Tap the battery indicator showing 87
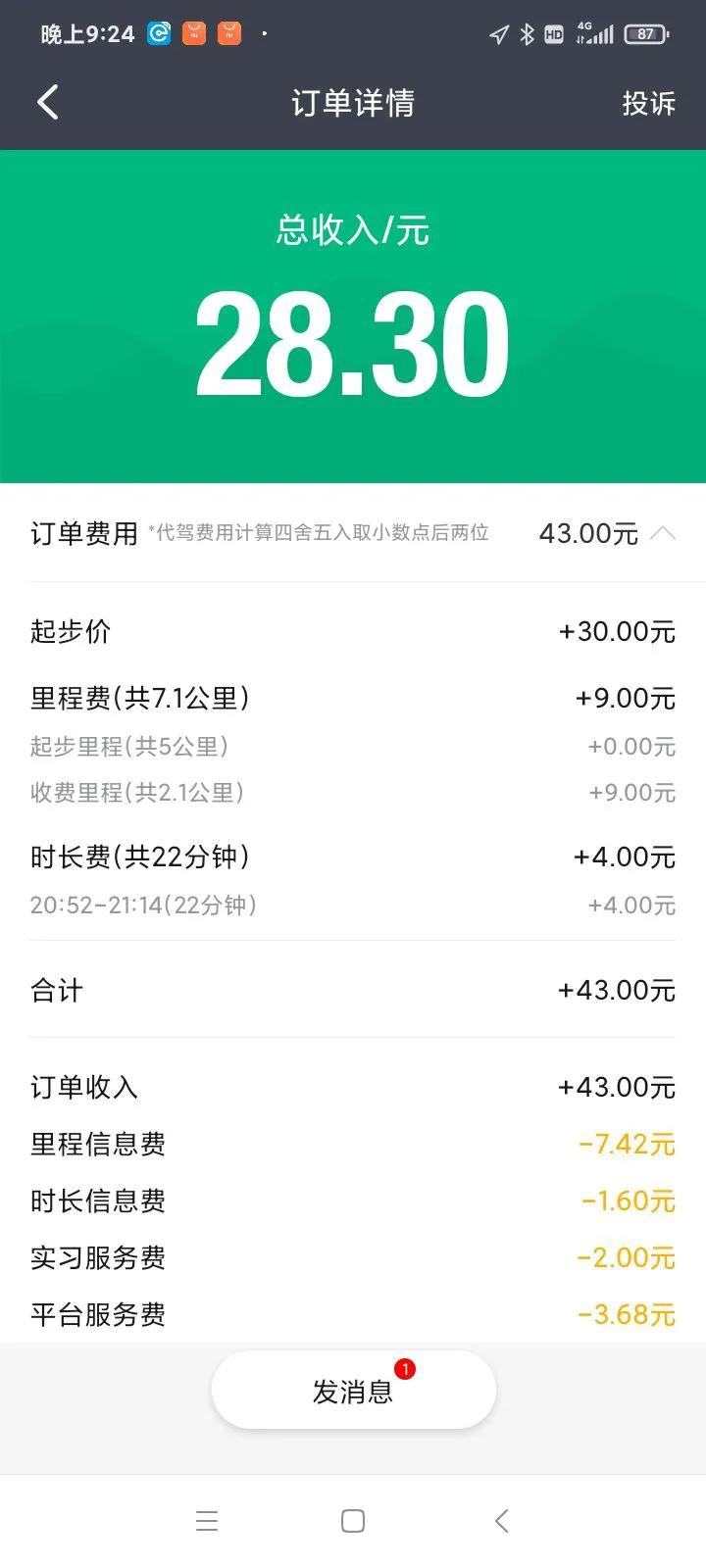 (x=642, y=33)
